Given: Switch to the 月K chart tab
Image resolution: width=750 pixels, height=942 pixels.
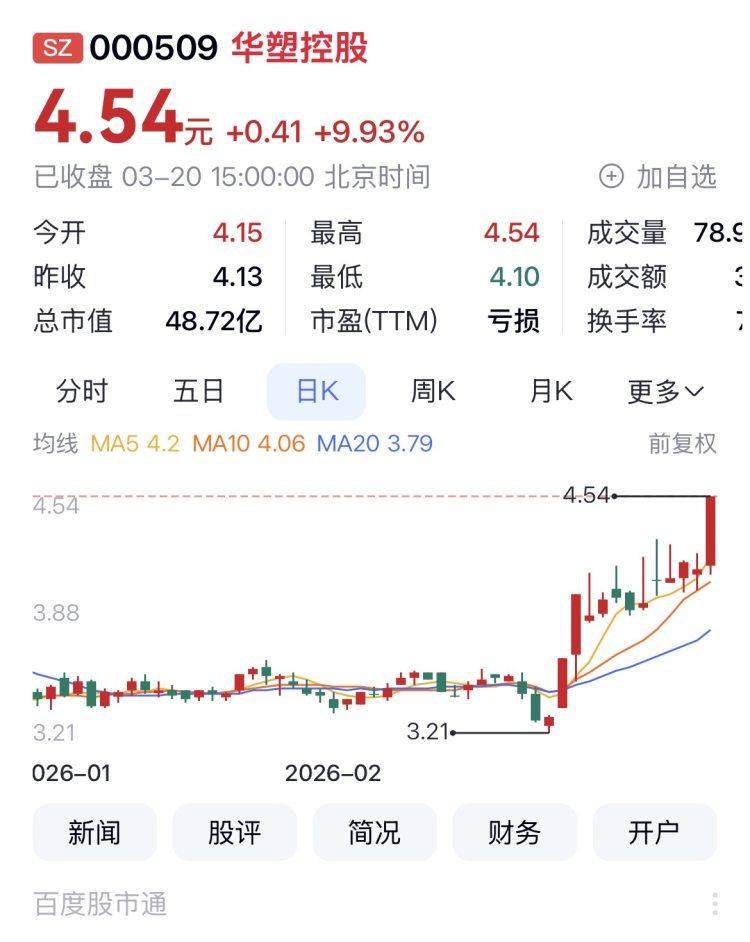Looking at the screenshot, I should point(551,391).
